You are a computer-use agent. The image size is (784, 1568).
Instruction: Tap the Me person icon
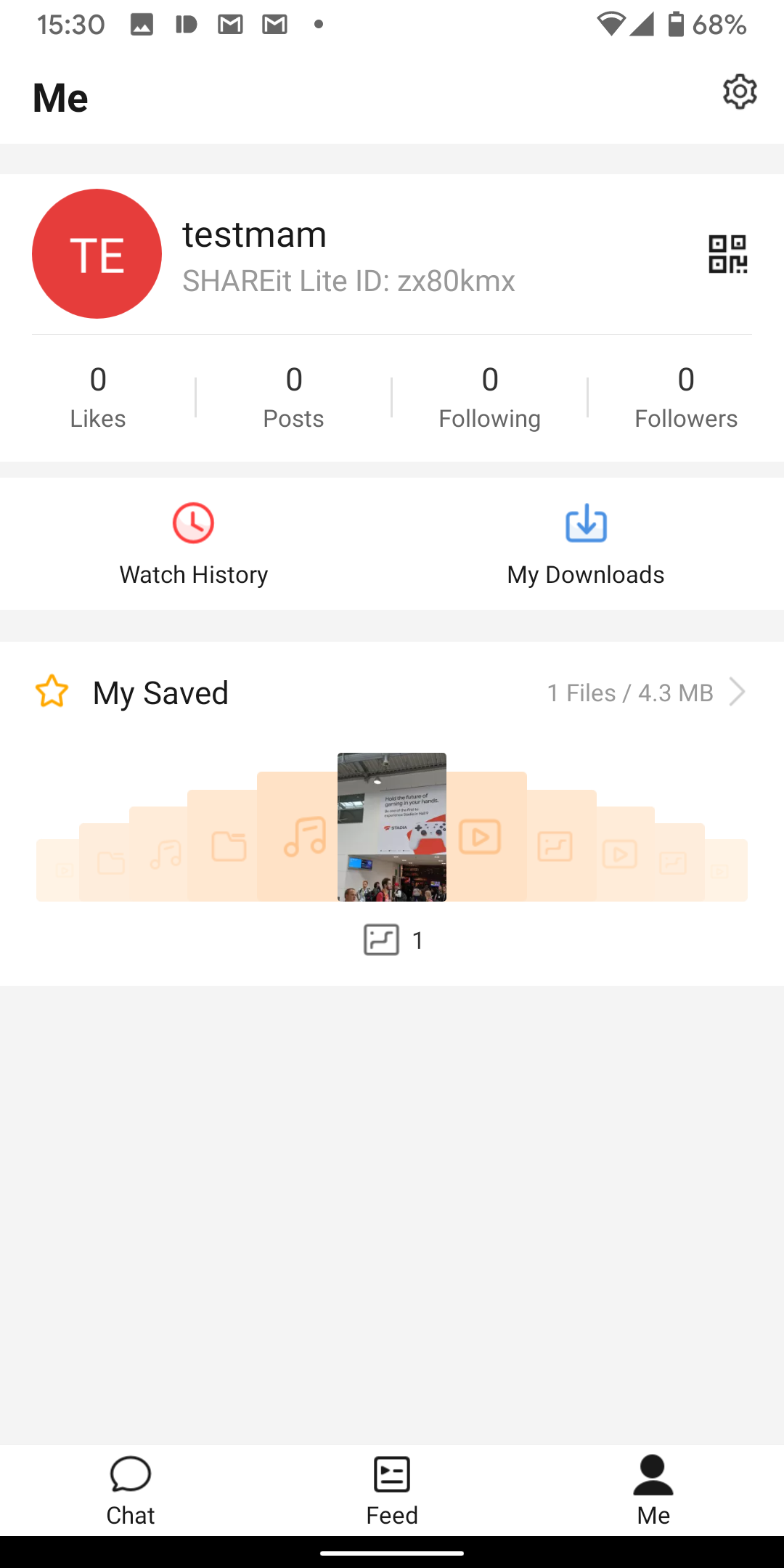tap(653, 1474)
